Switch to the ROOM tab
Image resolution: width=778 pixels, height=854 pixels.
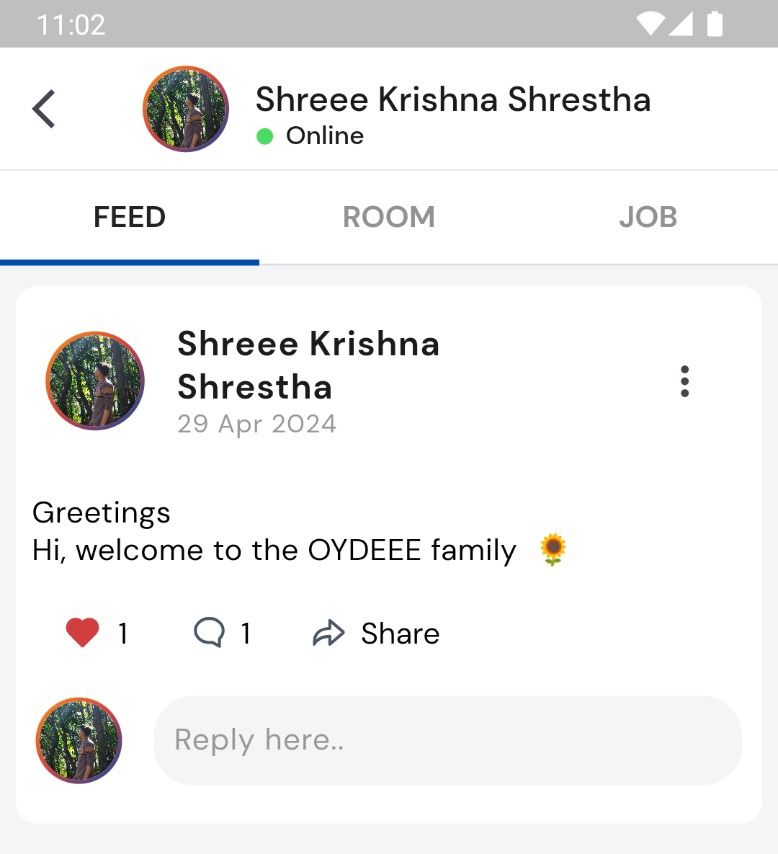(388, 217)
